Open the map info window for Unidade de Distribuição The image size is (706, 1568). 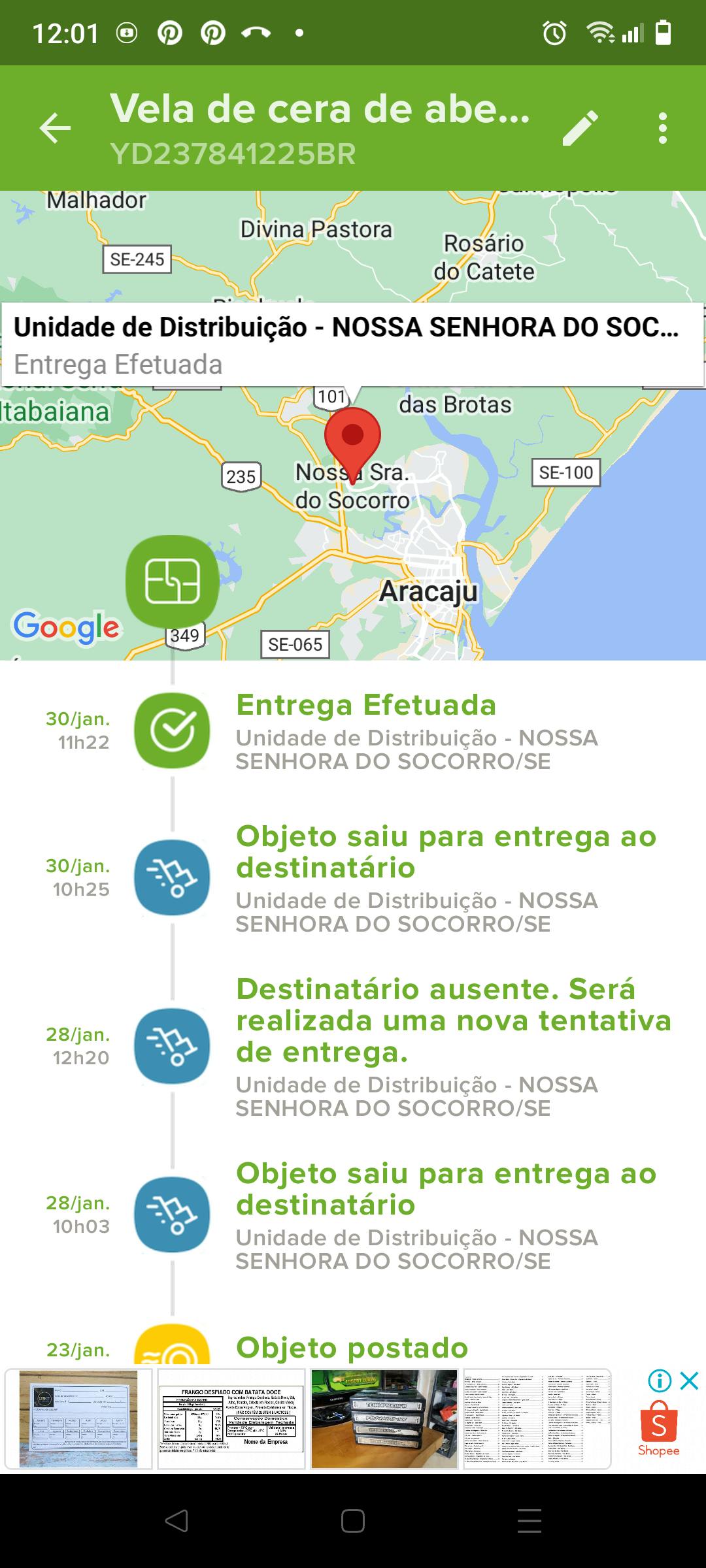coord(352,344)
